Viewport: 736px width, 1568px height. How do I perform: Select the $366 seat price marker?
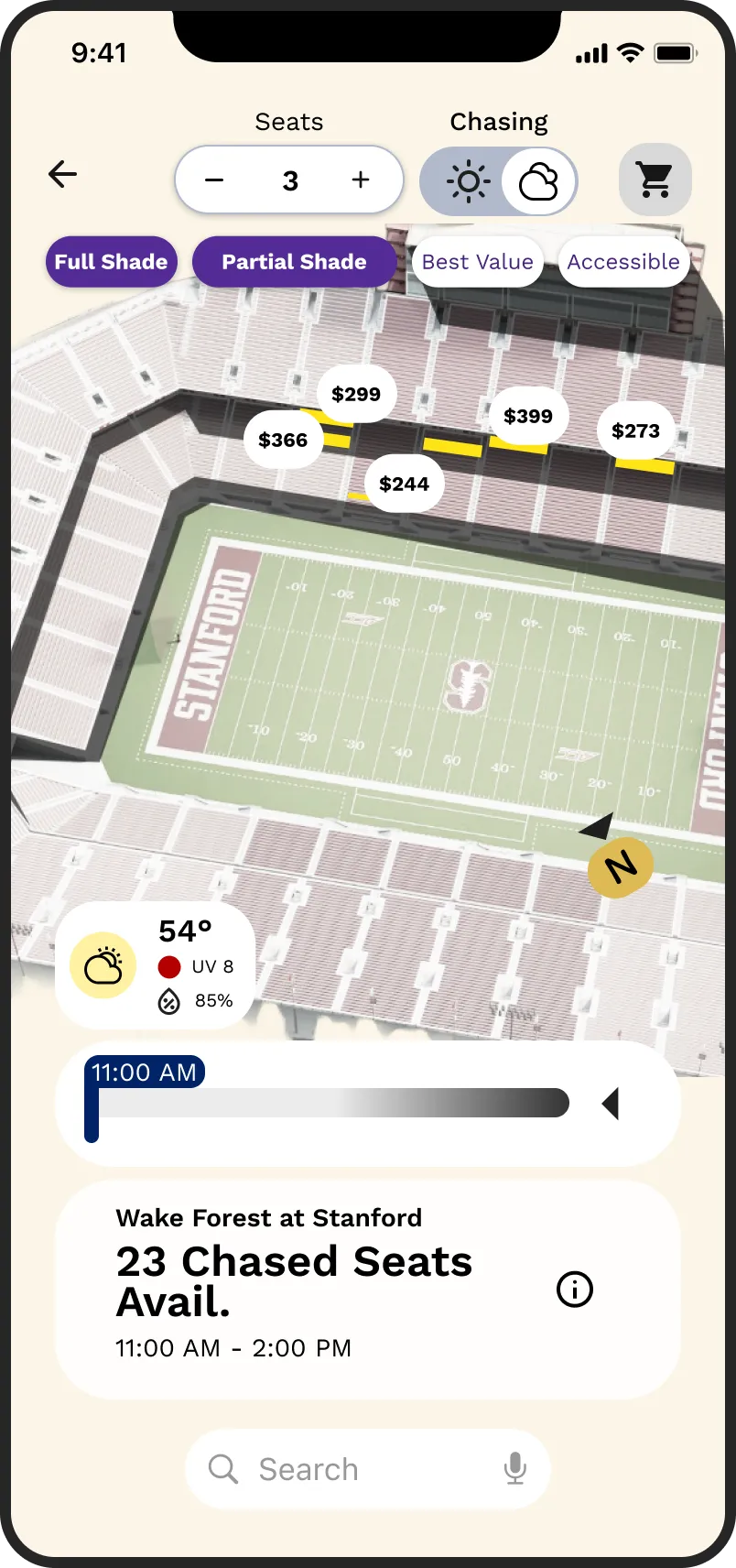(283, 441)
